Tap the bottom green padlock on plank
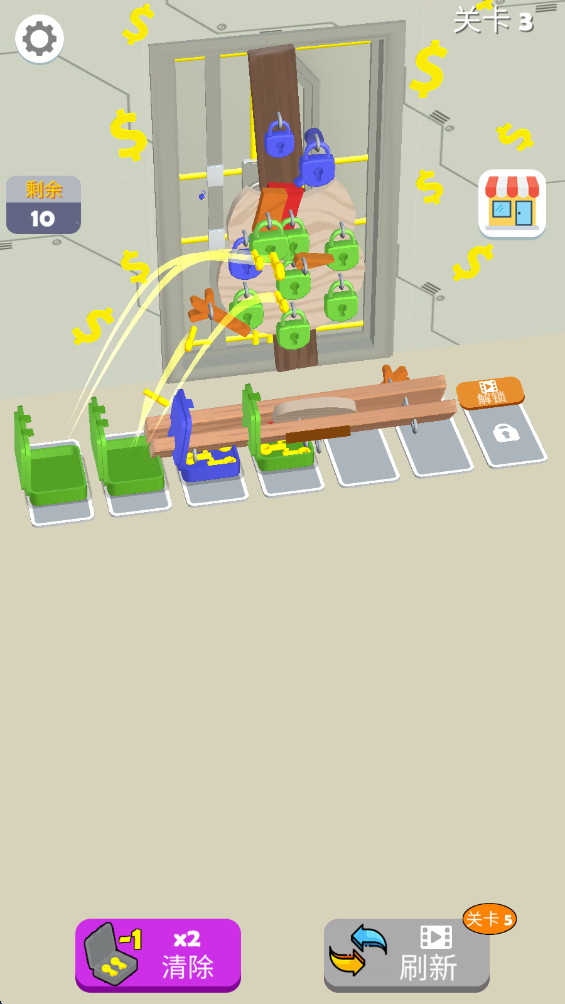The image size is (565, 1004). [x=293, y=327]
